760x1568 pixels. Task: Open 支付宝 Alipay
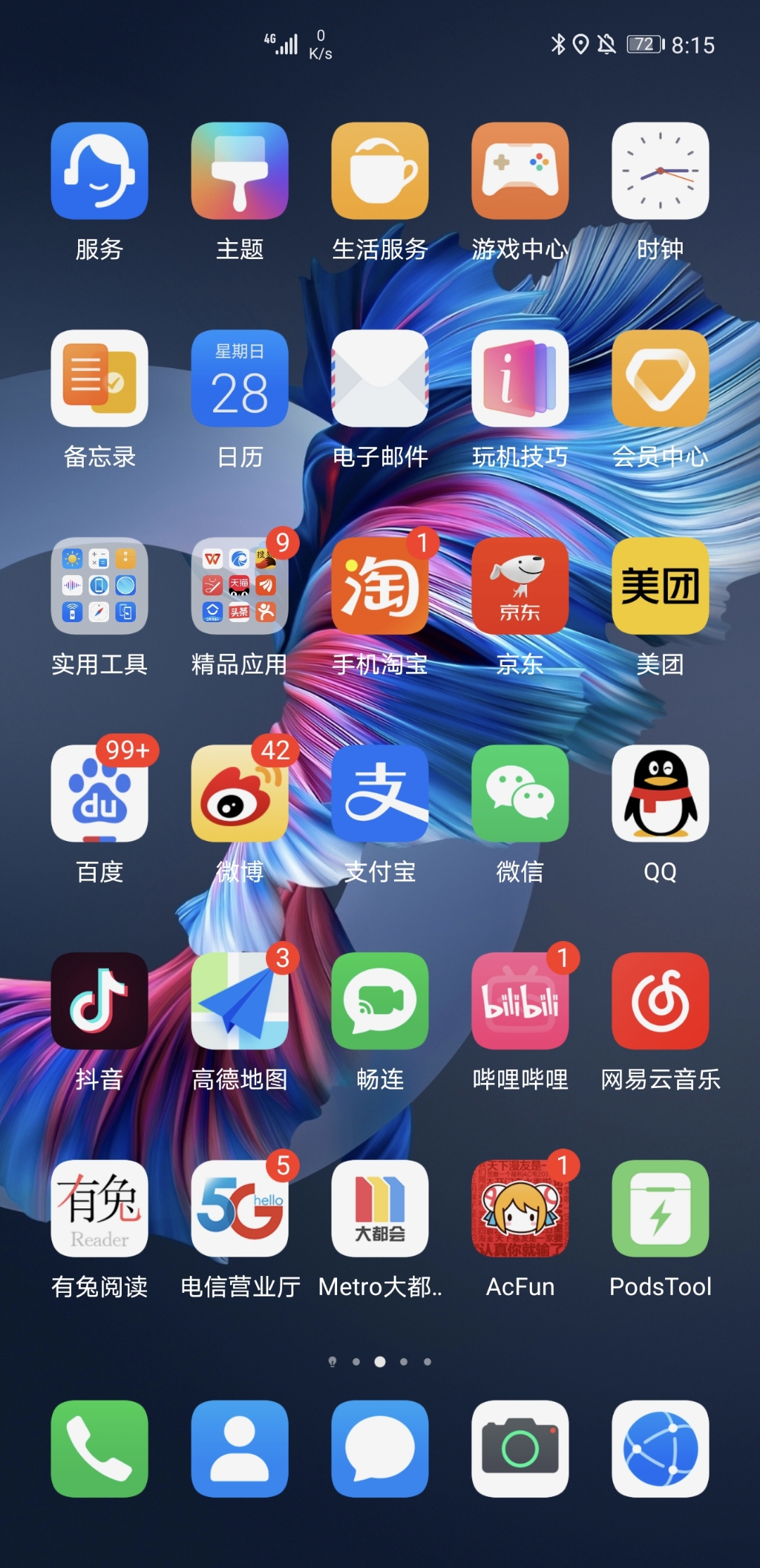pos(380,794)
